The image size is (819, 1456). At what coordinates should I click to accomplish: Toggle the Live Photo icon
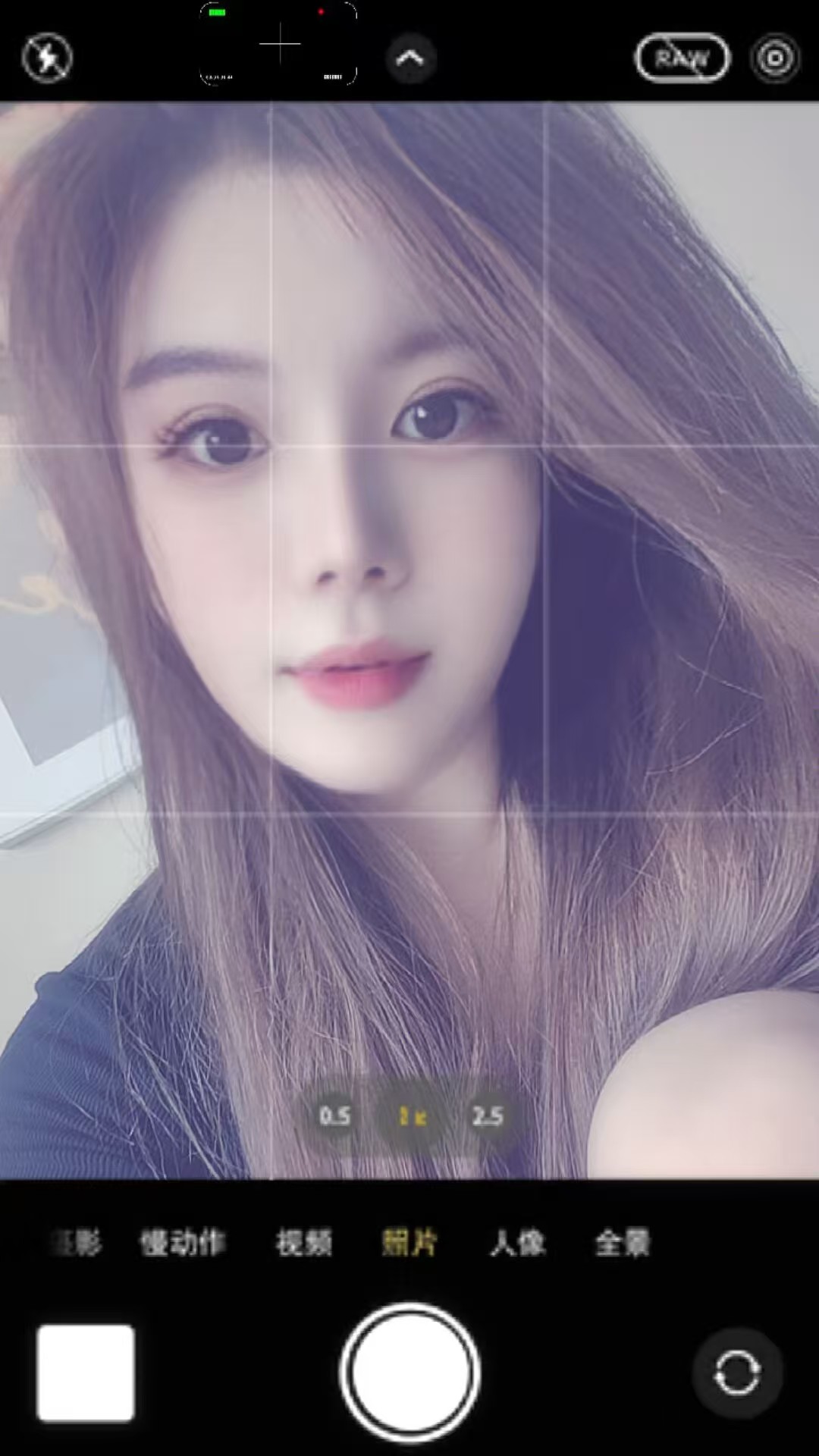pyautogui.click(x=774, y=58)
